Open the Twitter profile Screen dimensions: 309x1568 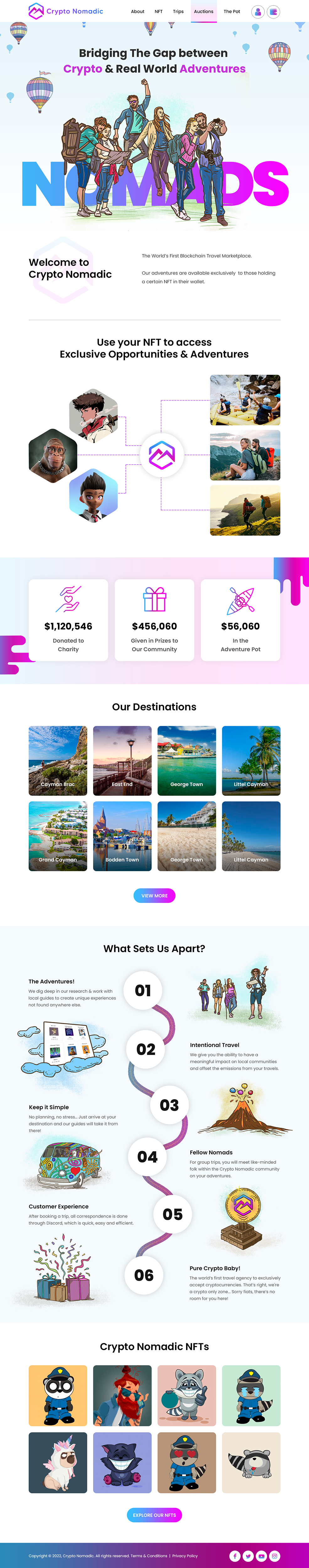point(248,1556)
